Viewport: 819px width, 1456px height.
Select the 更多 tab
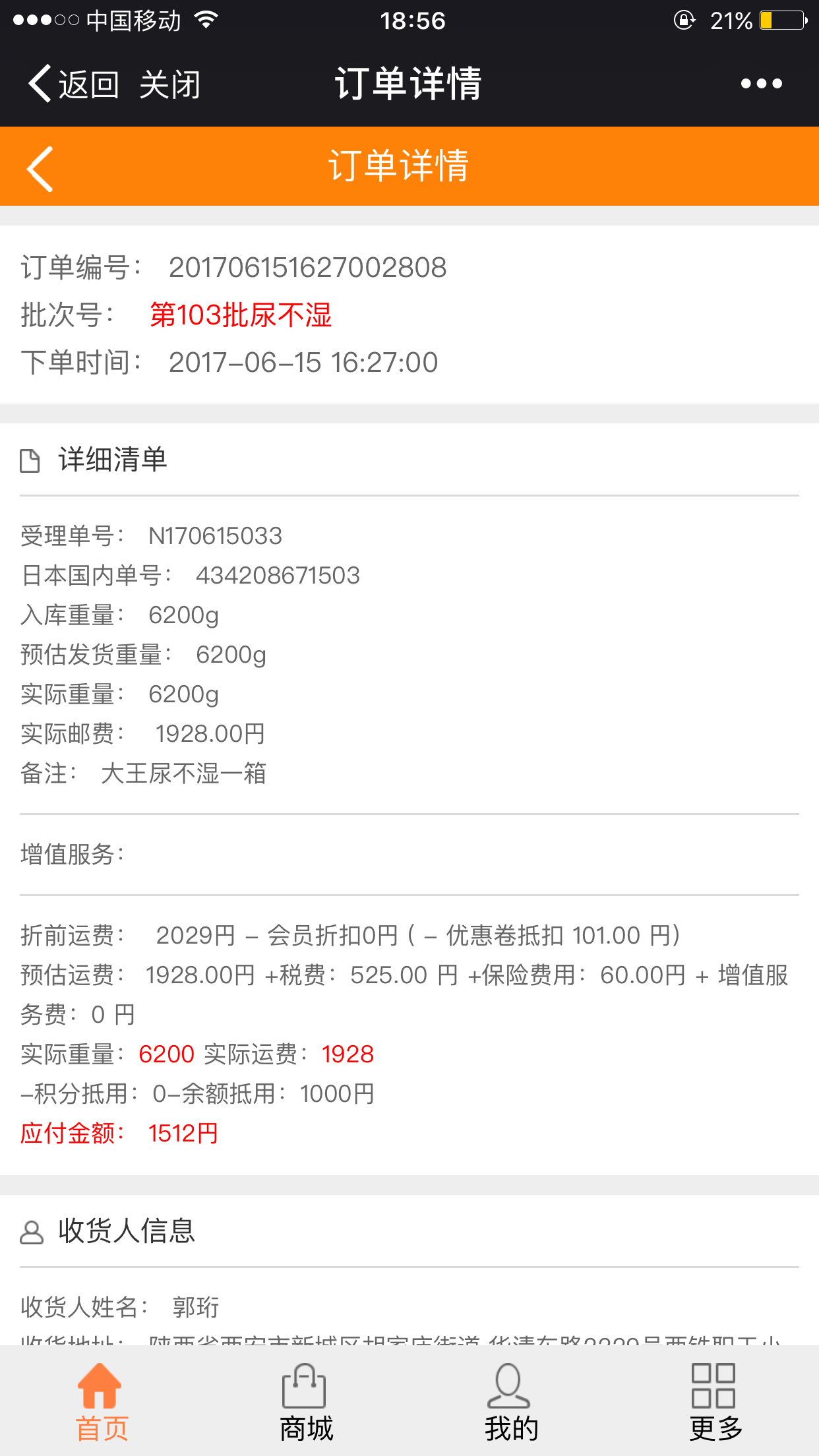[x=715, y=1402]
